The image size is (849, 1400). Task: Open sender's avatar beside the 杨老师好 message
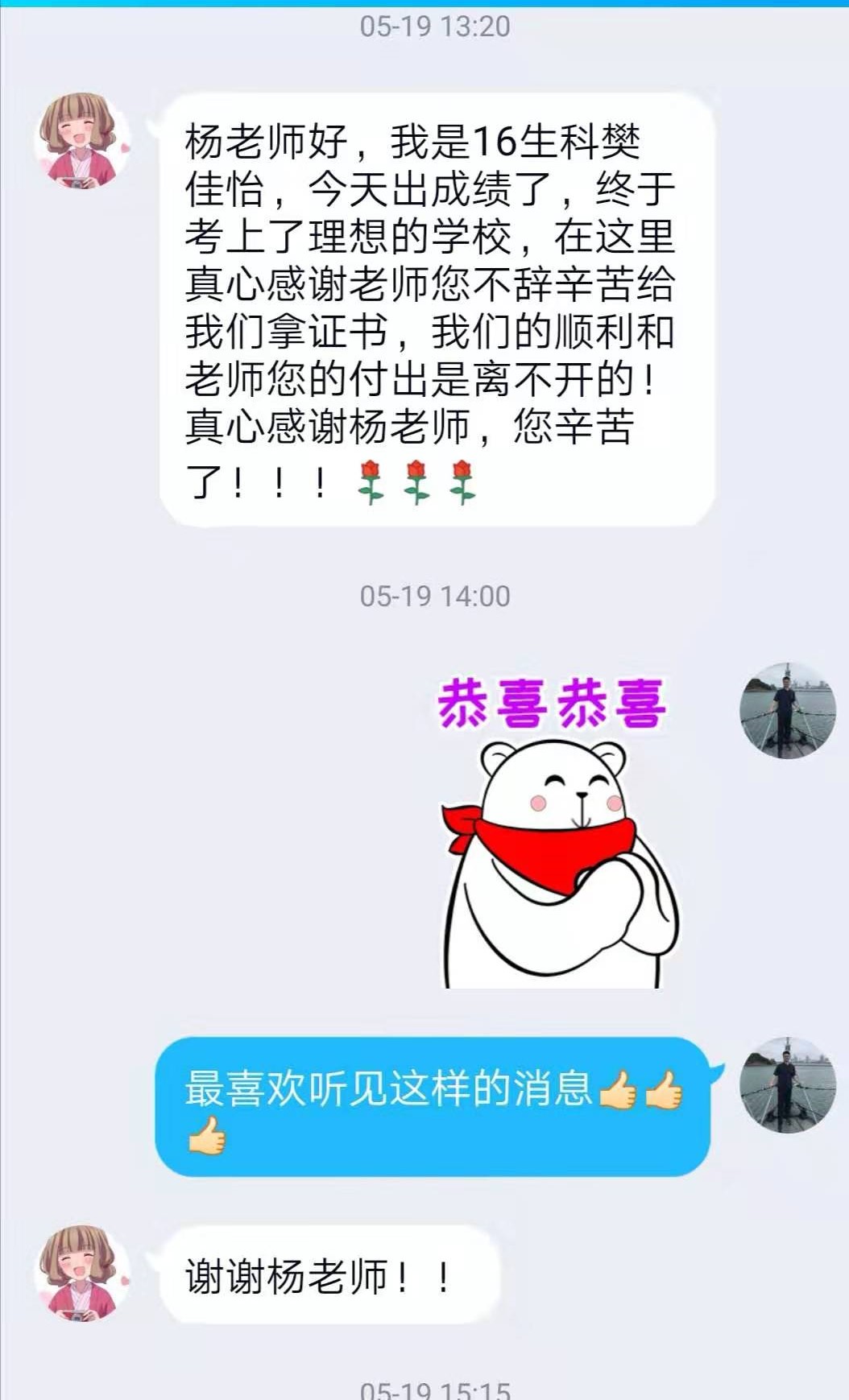click(x=81, y=141)
